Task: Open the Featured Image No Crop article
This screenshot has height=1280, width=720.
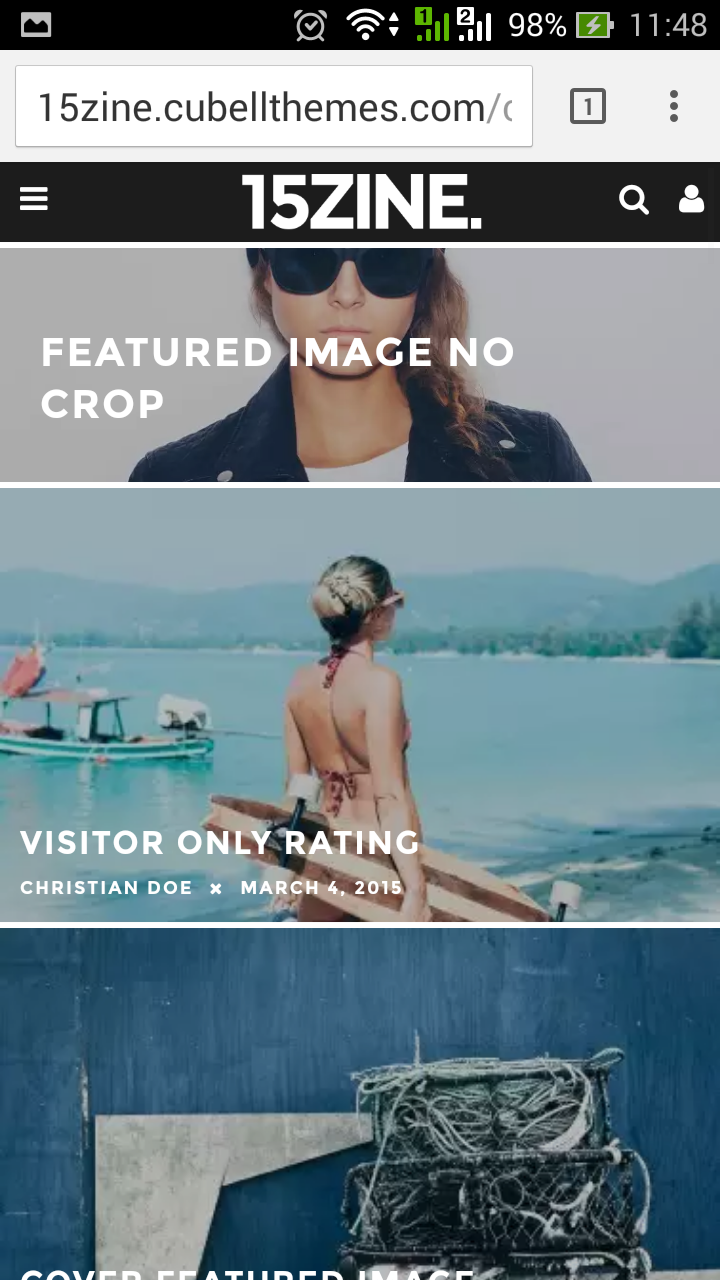Action: point(278,378)
